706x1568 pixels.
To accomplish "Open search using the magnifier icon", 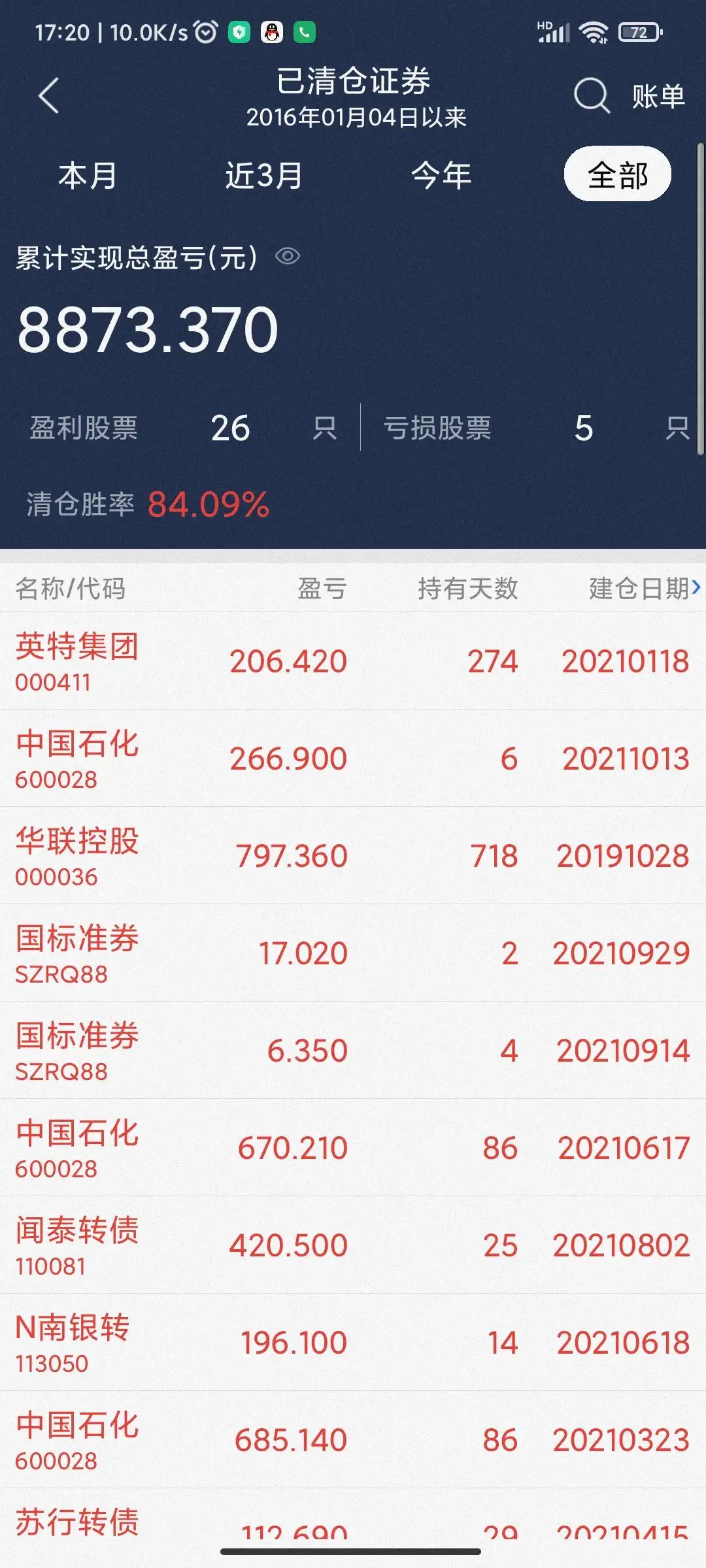I will [x=590, y=95].
